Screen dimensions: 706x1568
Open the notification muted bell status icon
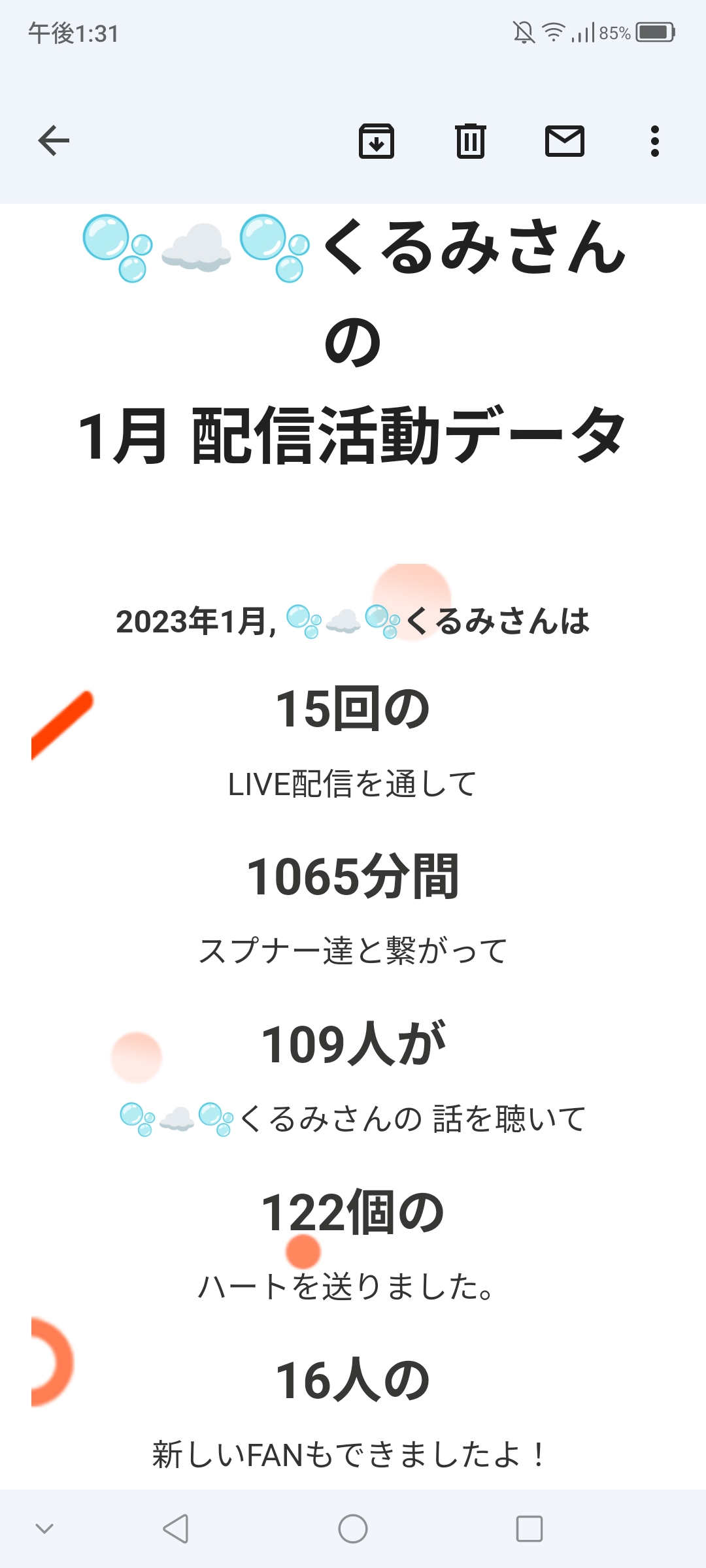tap(522, 31)
